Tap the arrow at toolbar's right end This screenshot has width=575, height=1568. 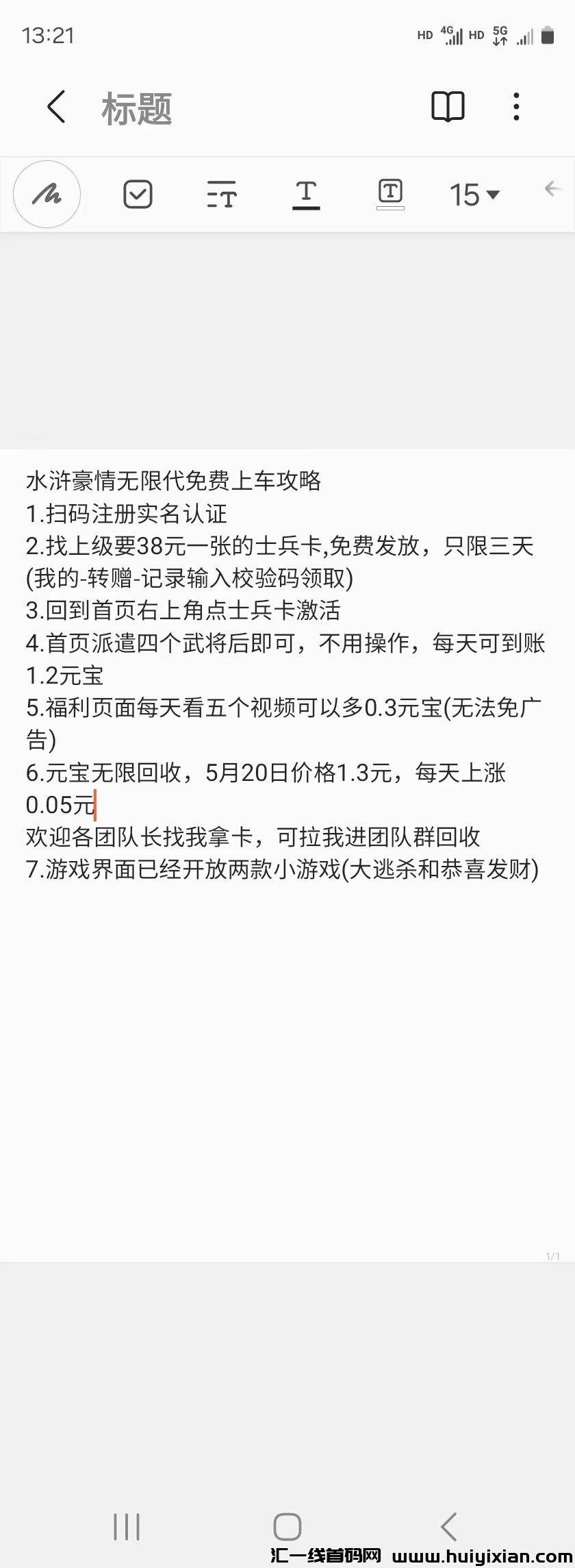coord(552,188)
